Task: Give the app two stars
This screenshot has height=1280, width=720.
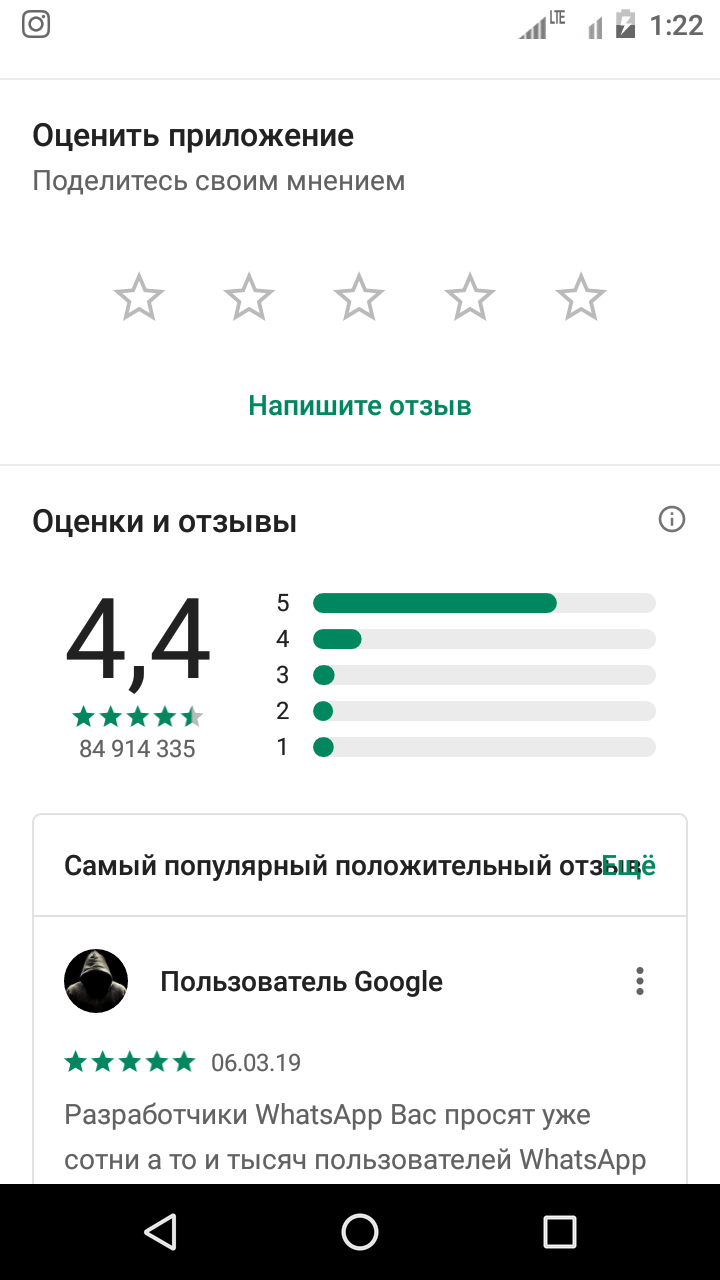Action: (249, 298)
